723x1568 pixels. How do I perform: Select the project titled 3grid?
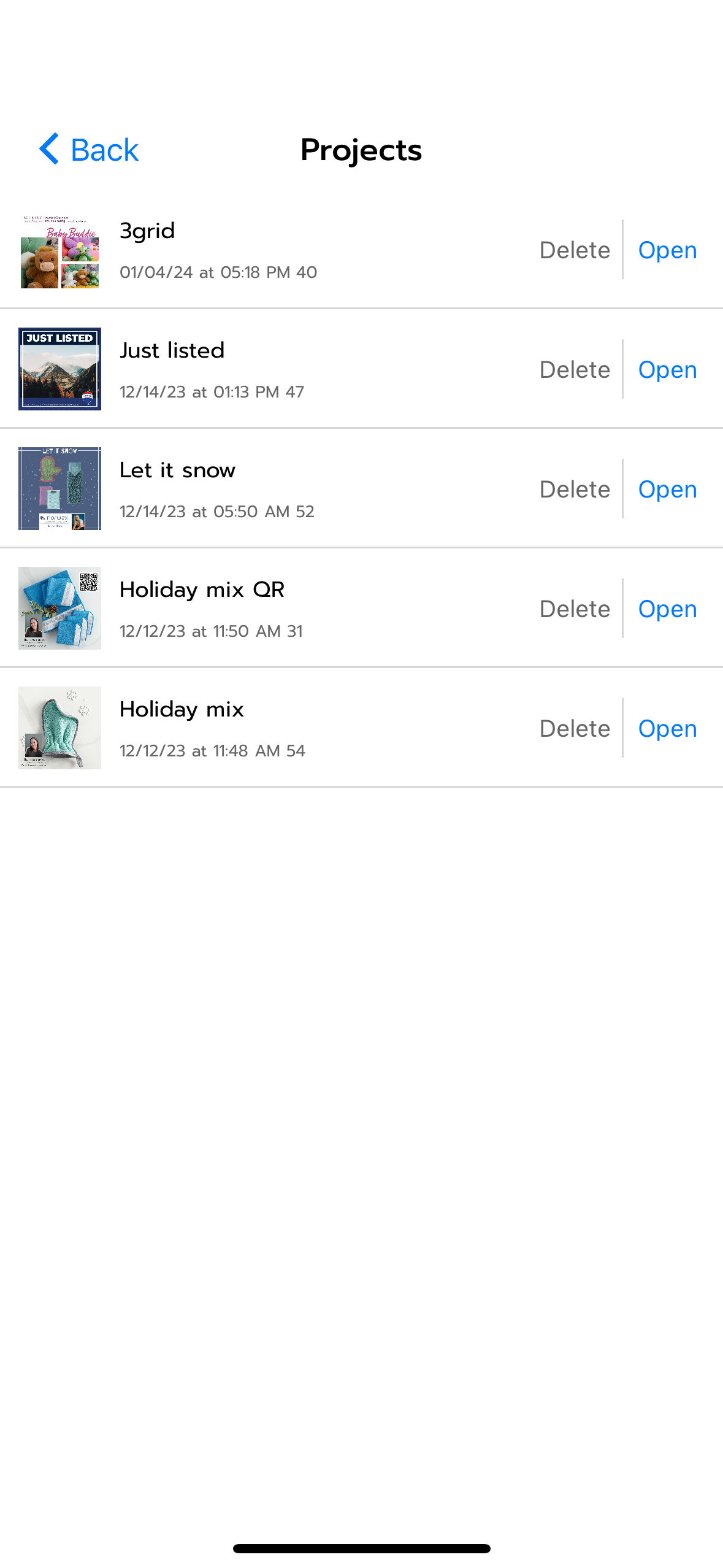point(147,231)
